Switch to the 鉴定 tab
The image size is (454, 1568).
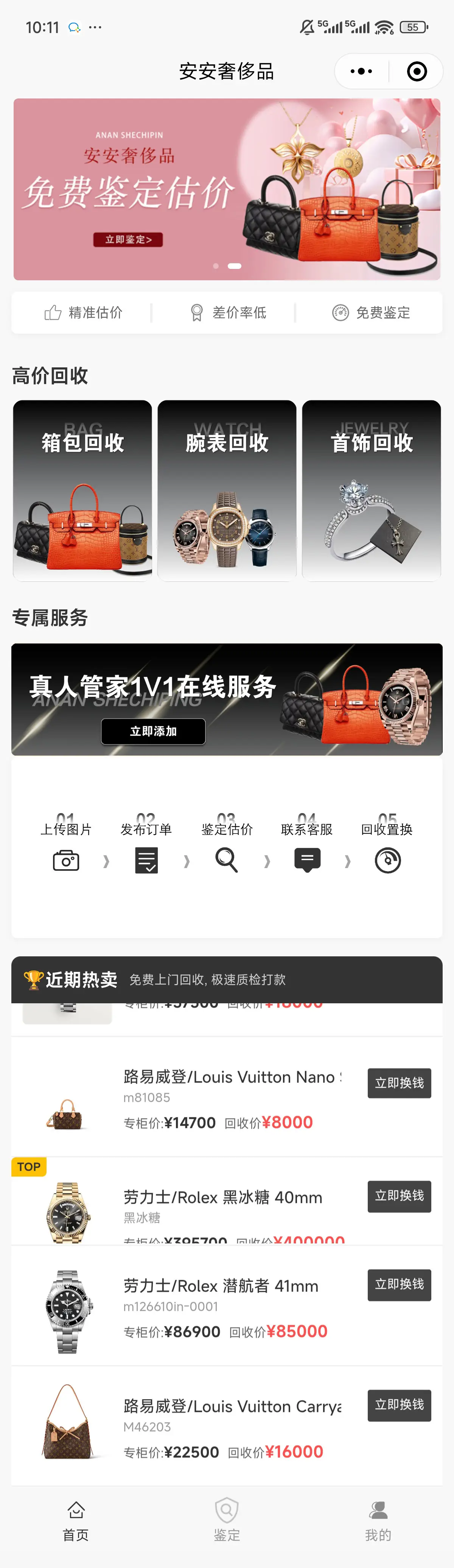[227, 1519]
